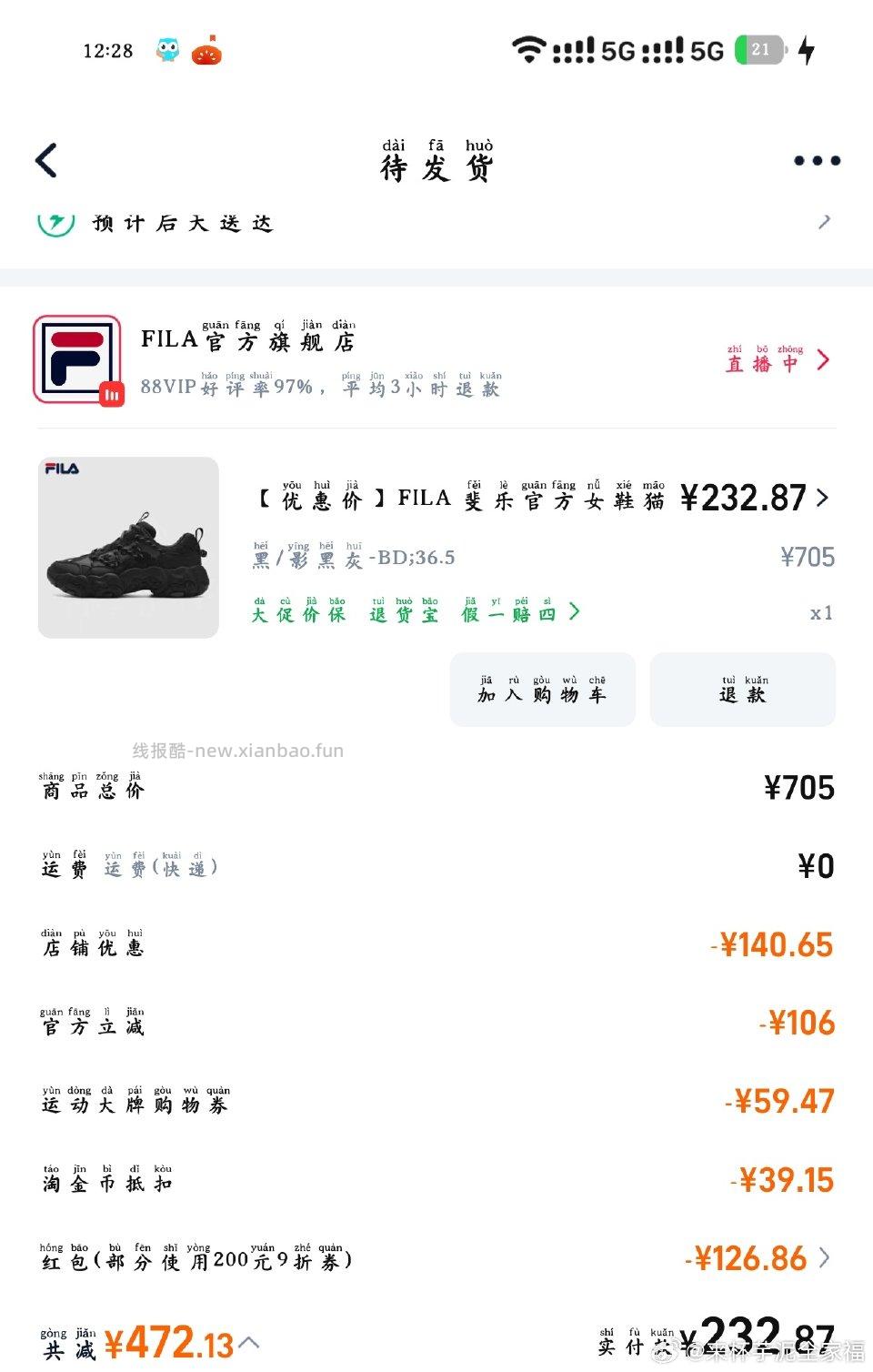Click the delivery truck icon
The image size is (873, 1372).
click(x=55, y=222)
